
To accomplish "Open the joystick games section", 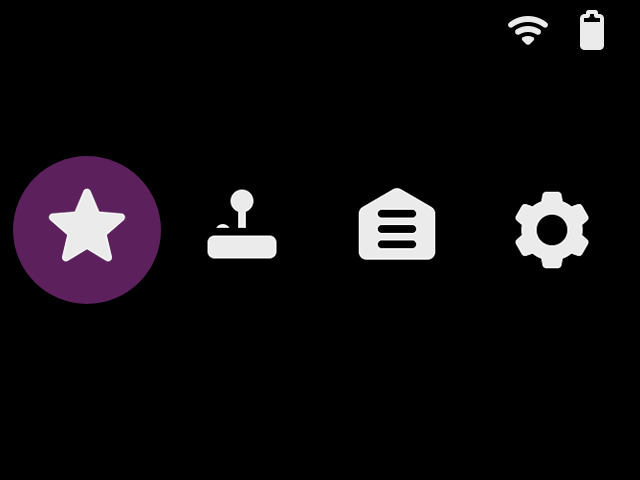I will click(242, 224).
